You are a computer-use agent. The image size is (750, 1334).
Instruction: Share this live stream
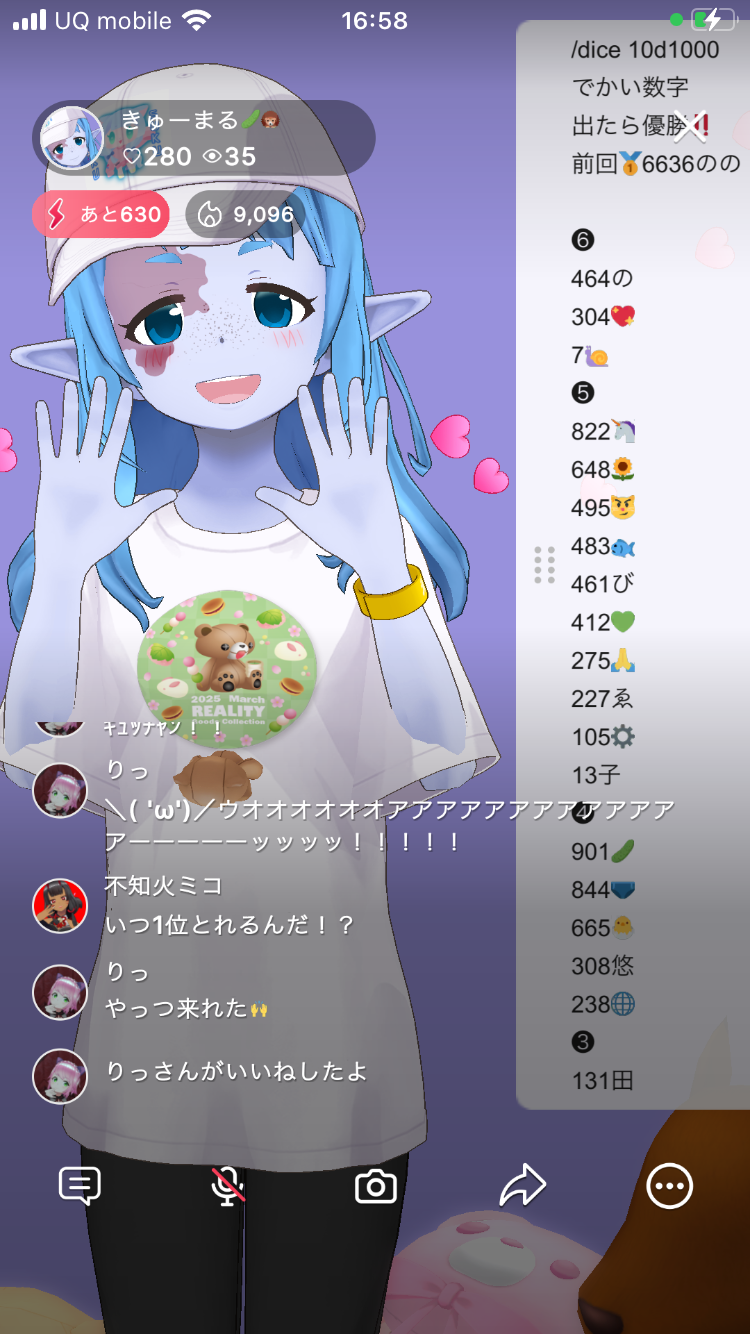point(522,1187)
